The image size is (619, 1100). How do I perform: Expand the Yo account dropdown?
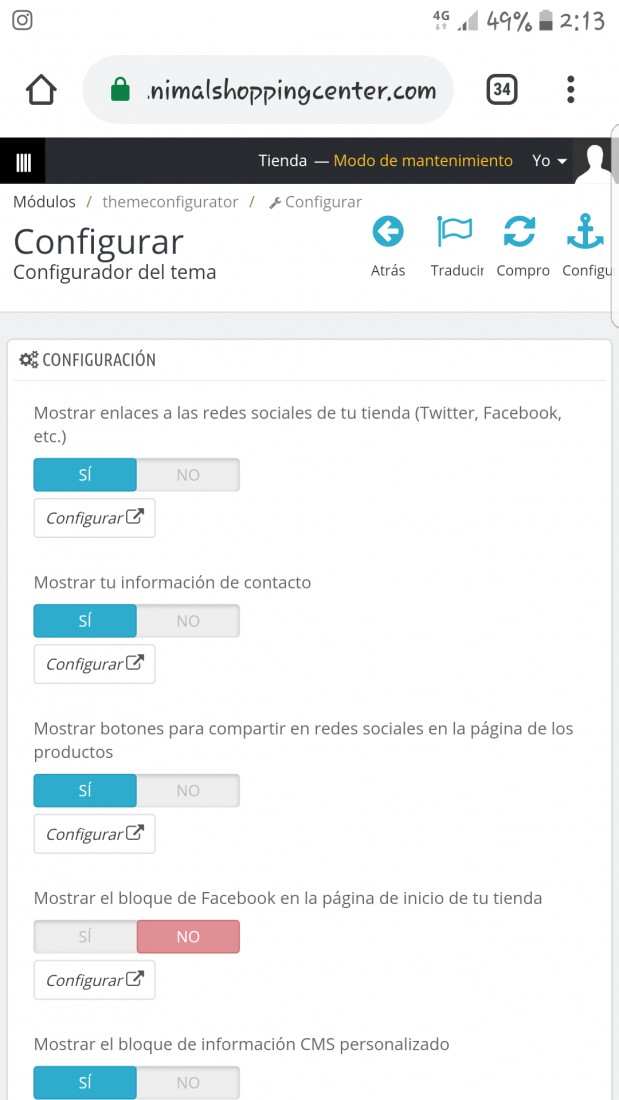point(549,161)
